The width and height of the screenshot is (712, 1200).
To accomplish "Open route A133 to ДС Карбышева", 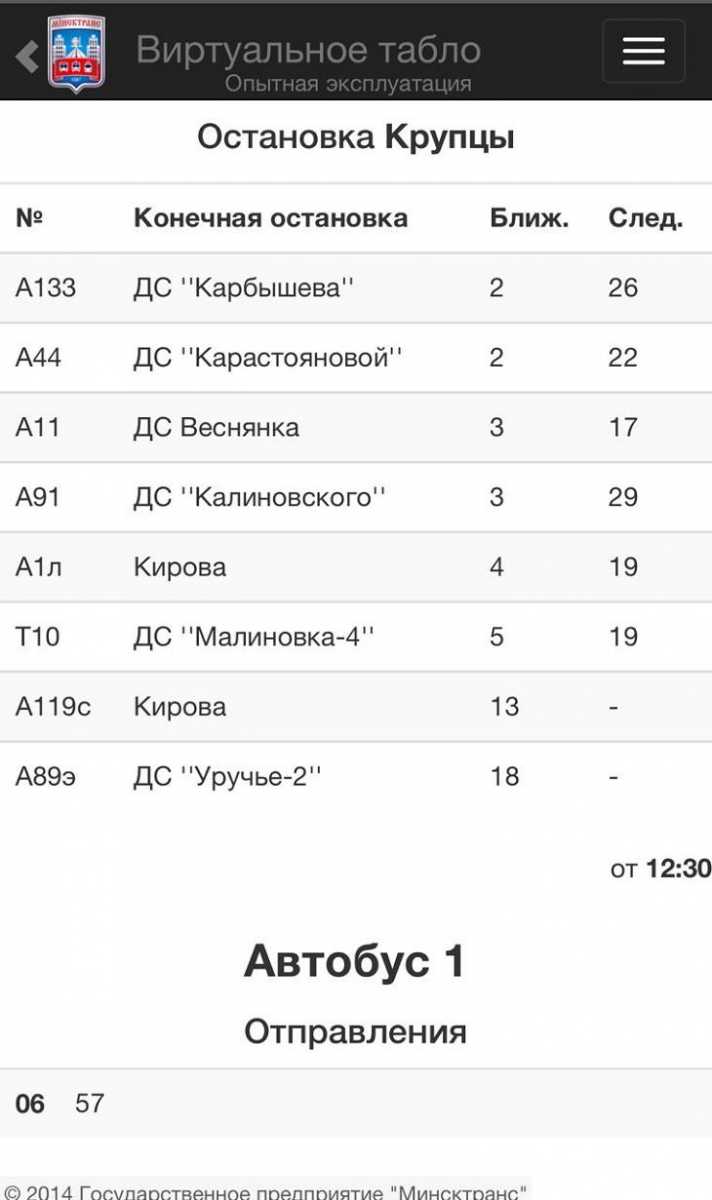I will click(243, 288).
